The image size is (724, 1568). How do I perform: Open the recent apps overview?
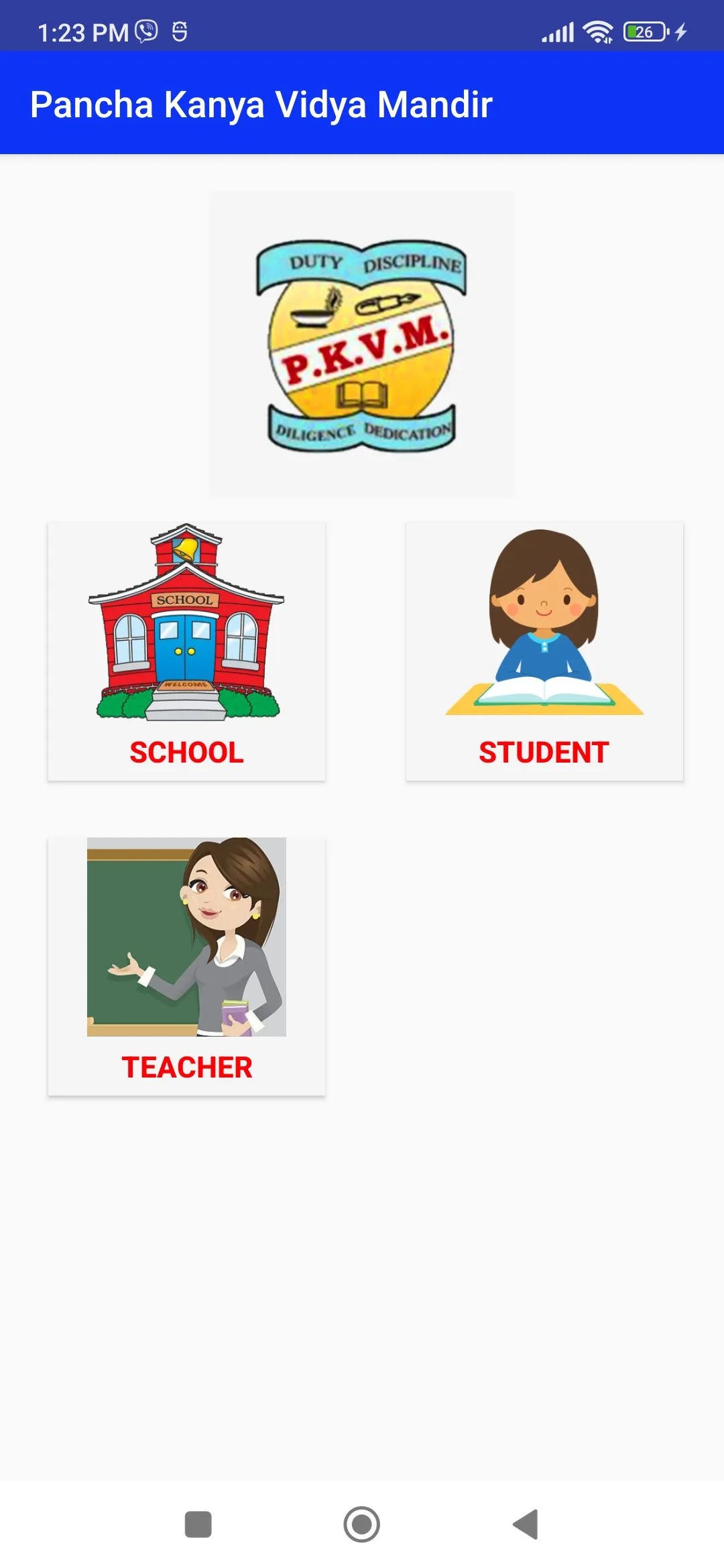[198, 1524]
